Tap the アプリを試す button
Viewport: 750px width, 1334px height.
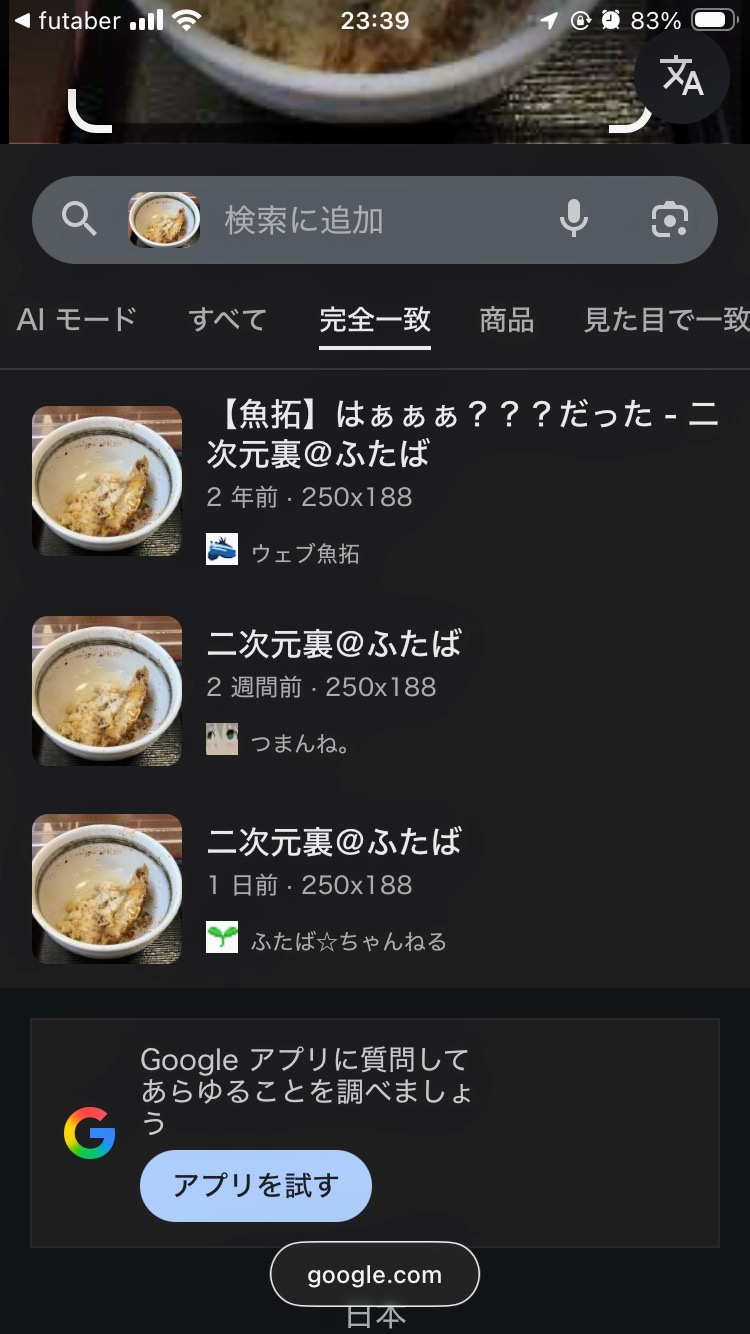(x=256, y=1186)
